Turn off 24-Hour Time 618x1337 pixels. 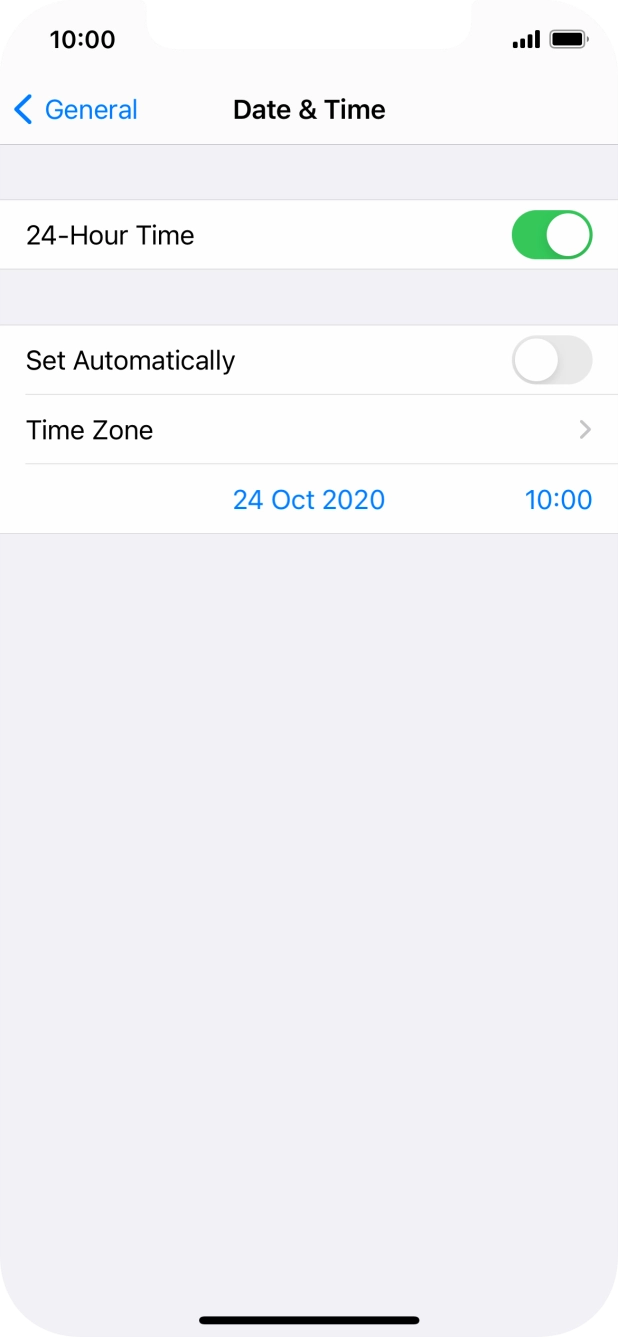552,235
